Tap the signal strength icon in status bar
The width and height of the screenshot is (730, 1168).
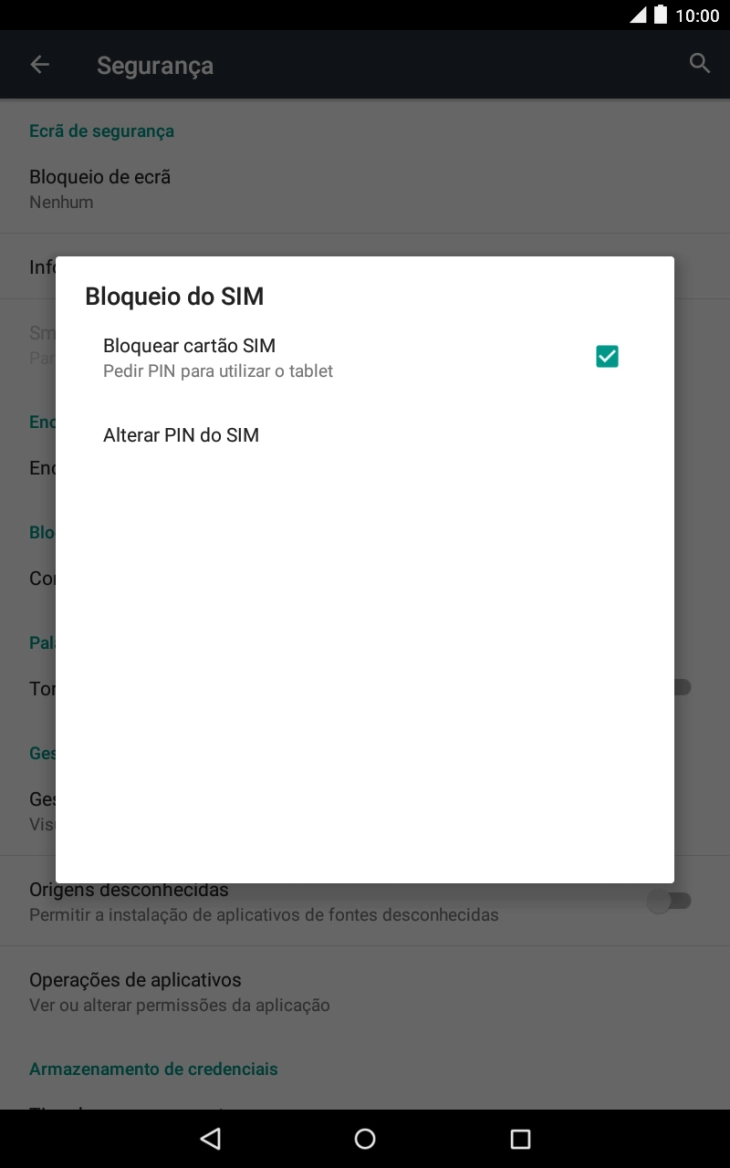(641, 15)
